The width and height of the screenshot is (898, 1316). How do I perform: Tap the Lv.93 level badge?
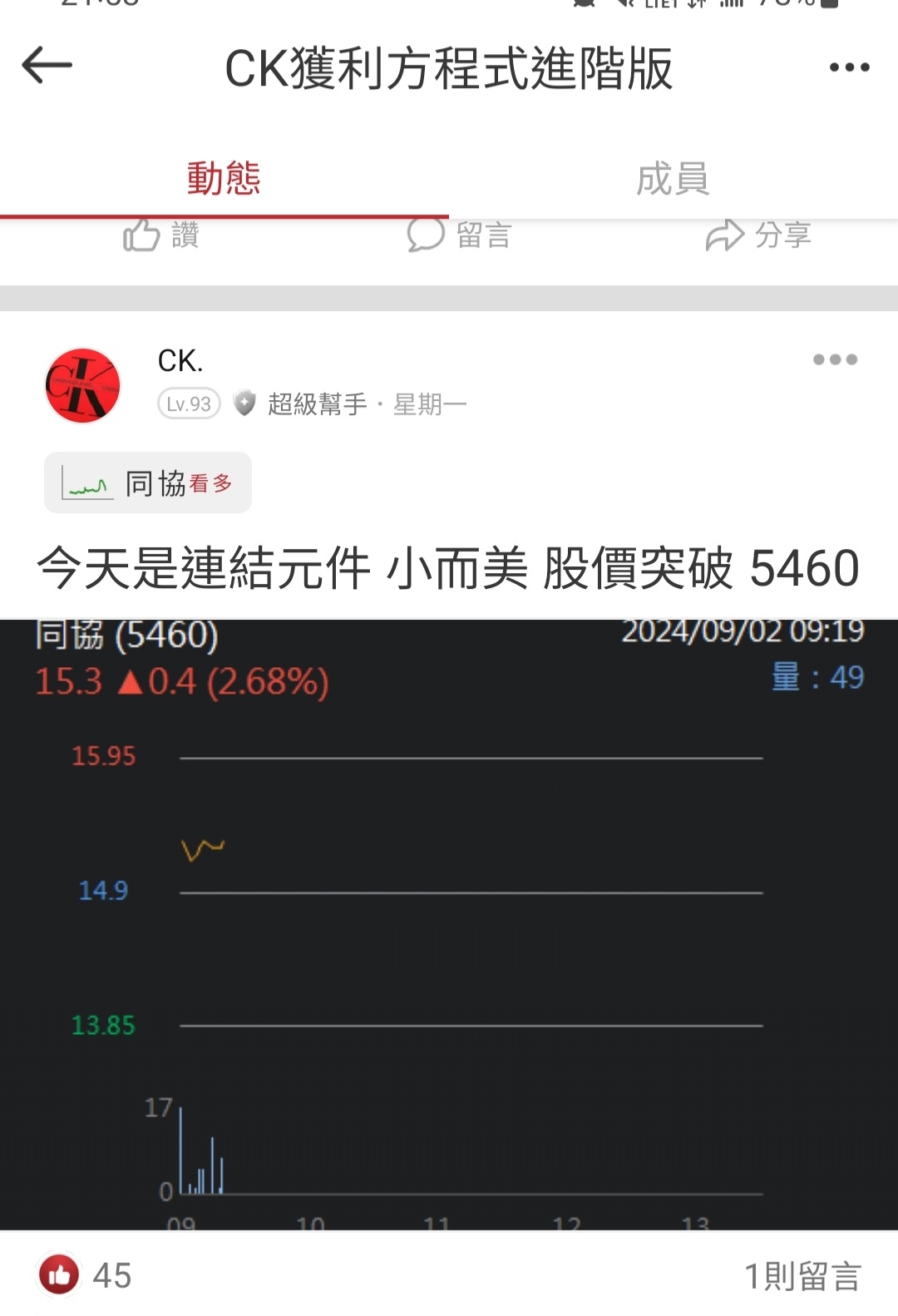pos(188,403)
